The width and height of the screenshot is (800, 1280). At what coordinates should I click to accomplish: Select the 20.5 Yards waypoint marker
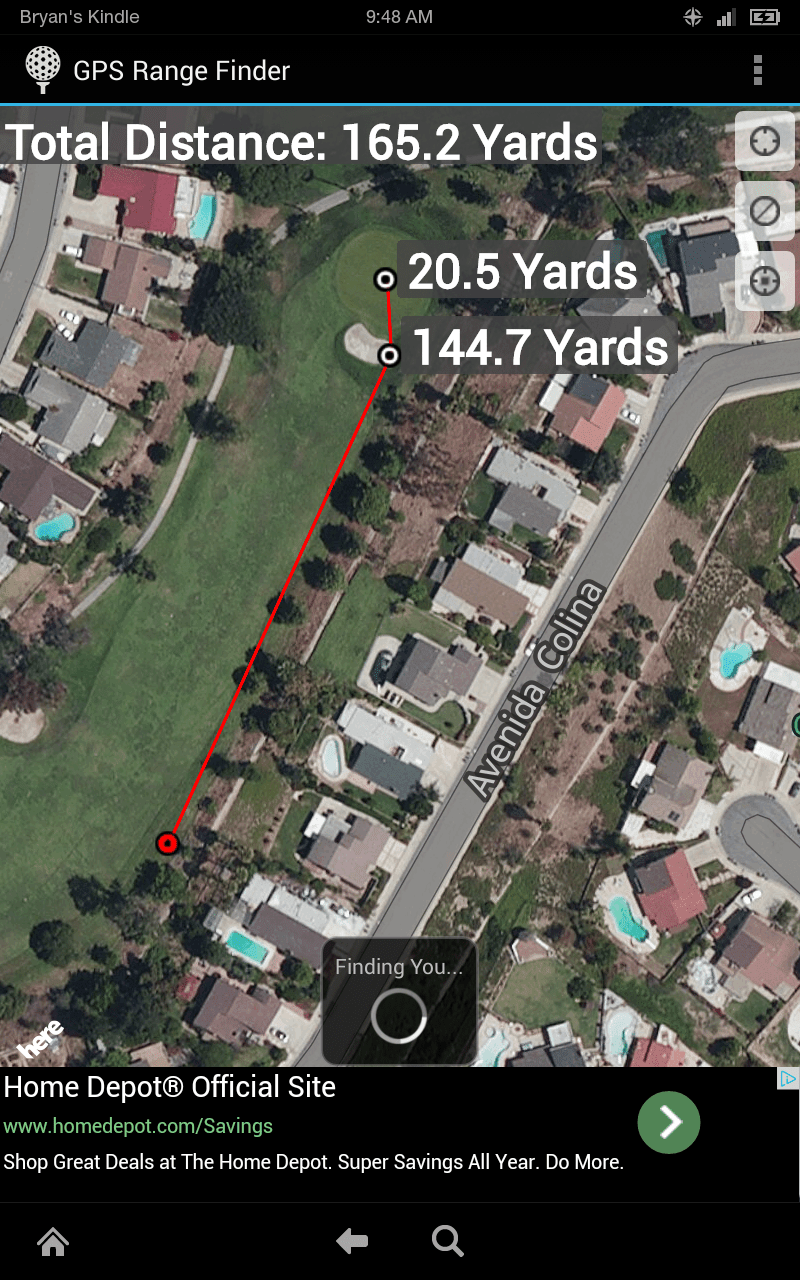coord(385,280)
